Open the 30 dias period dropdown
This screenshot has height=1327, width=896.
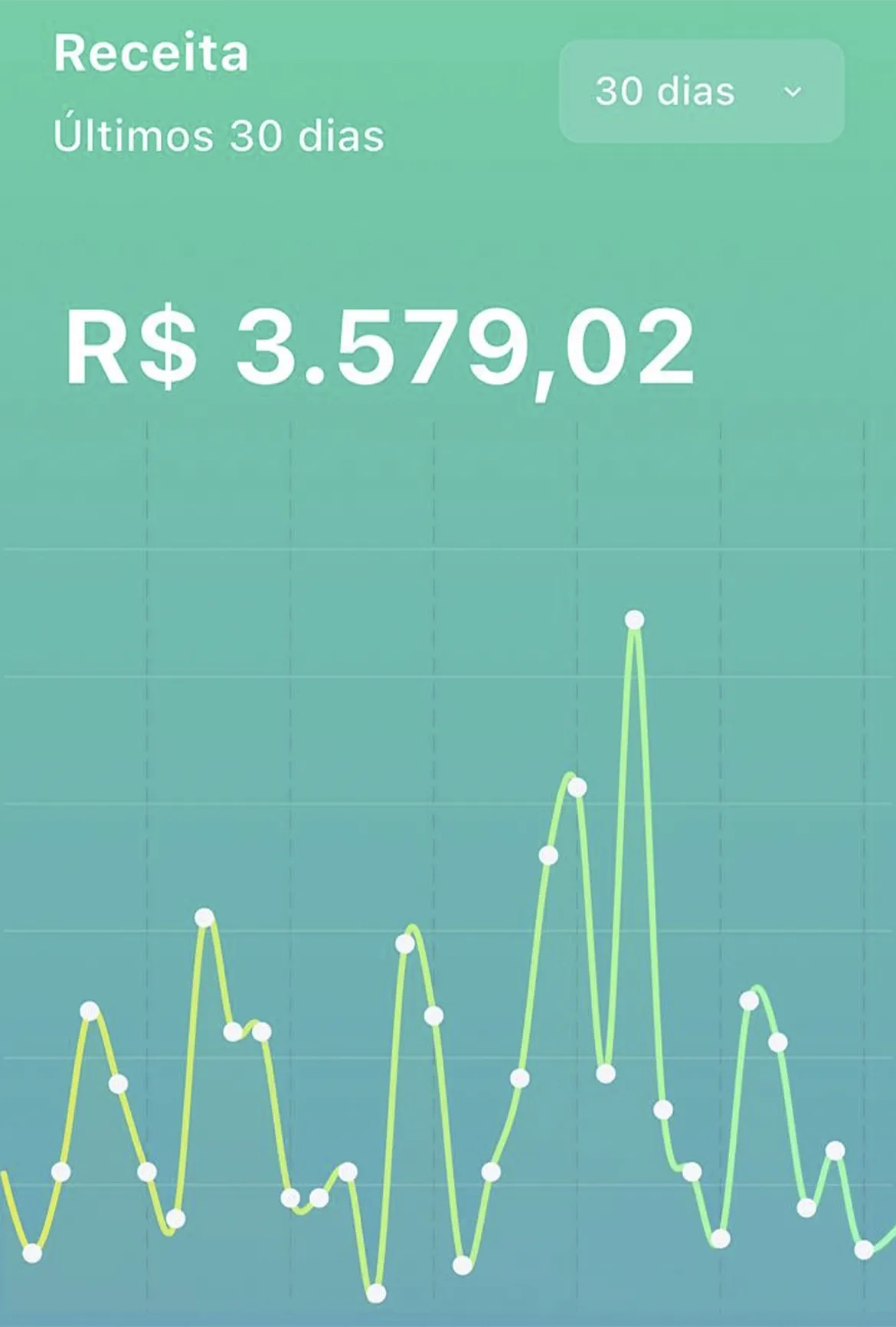[x=701, y=91]
